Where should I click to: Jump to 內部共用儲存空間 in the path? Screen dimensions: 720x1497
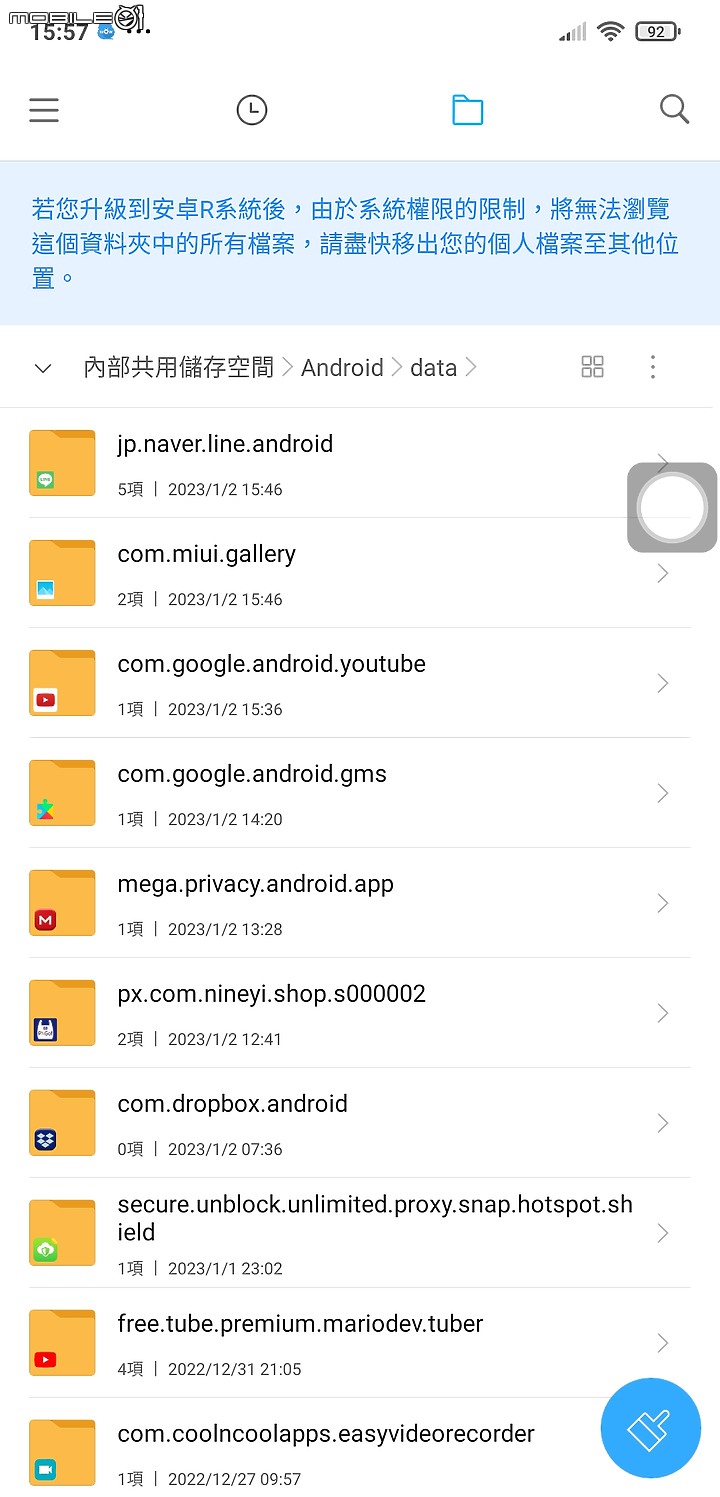click(x=179, y=368)
